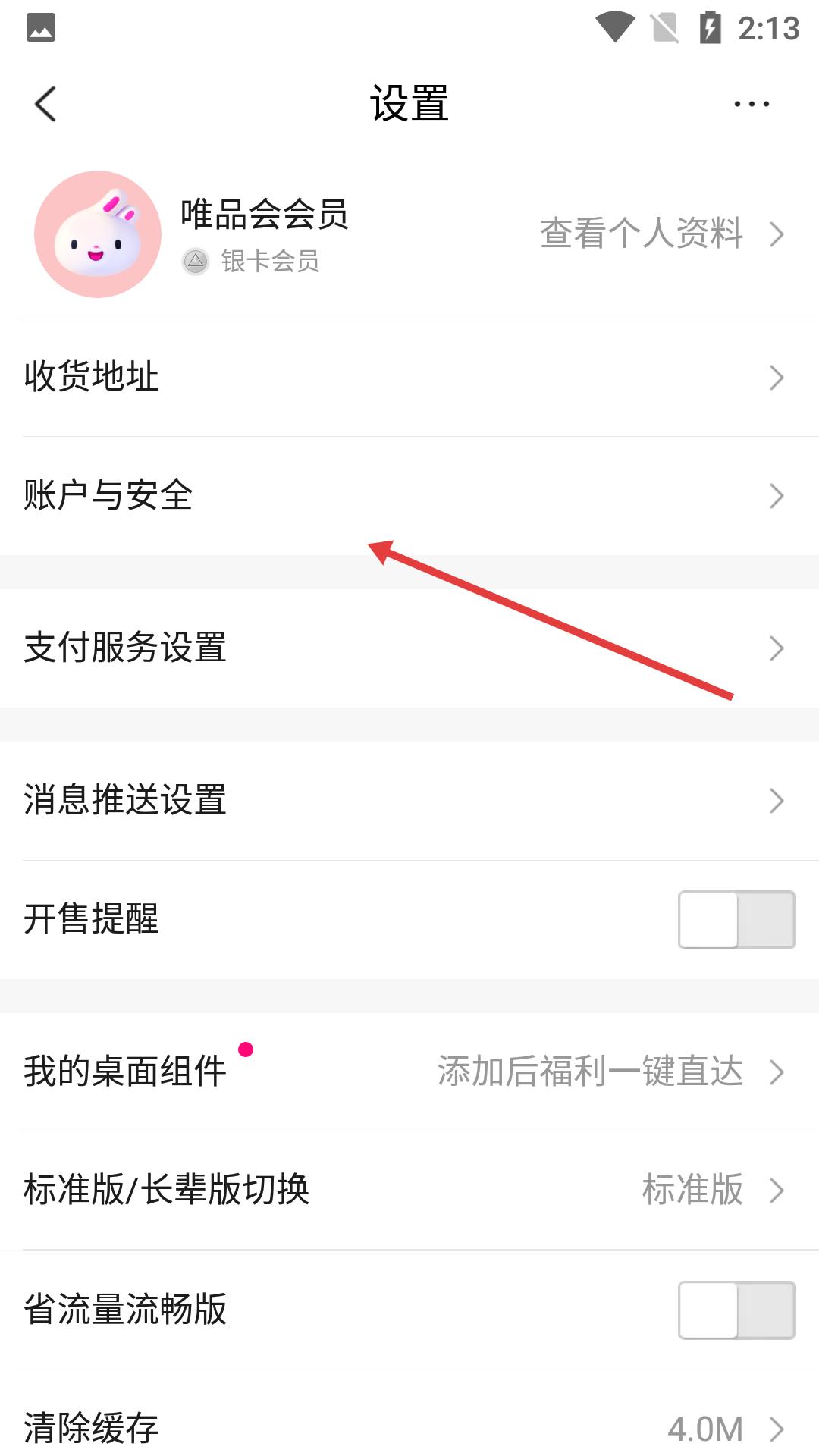Viewport: 819px width, 1456px height.
Task: Select 清除缓存 to clear 4.0M cache
Action: (409, 1427)
